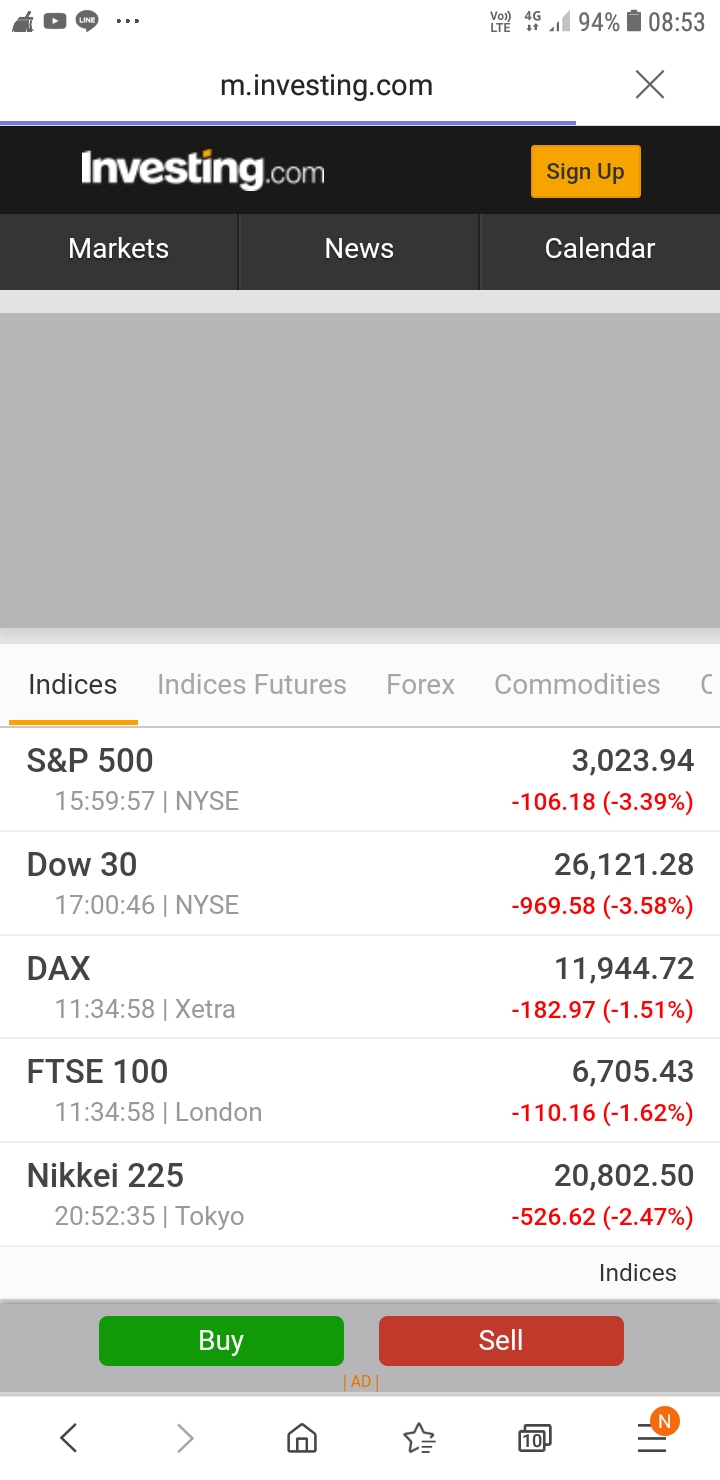The width and height of the screenshot is (720, 1480).
Task: Tap the green Buy button
Action: pos(221,1341)
